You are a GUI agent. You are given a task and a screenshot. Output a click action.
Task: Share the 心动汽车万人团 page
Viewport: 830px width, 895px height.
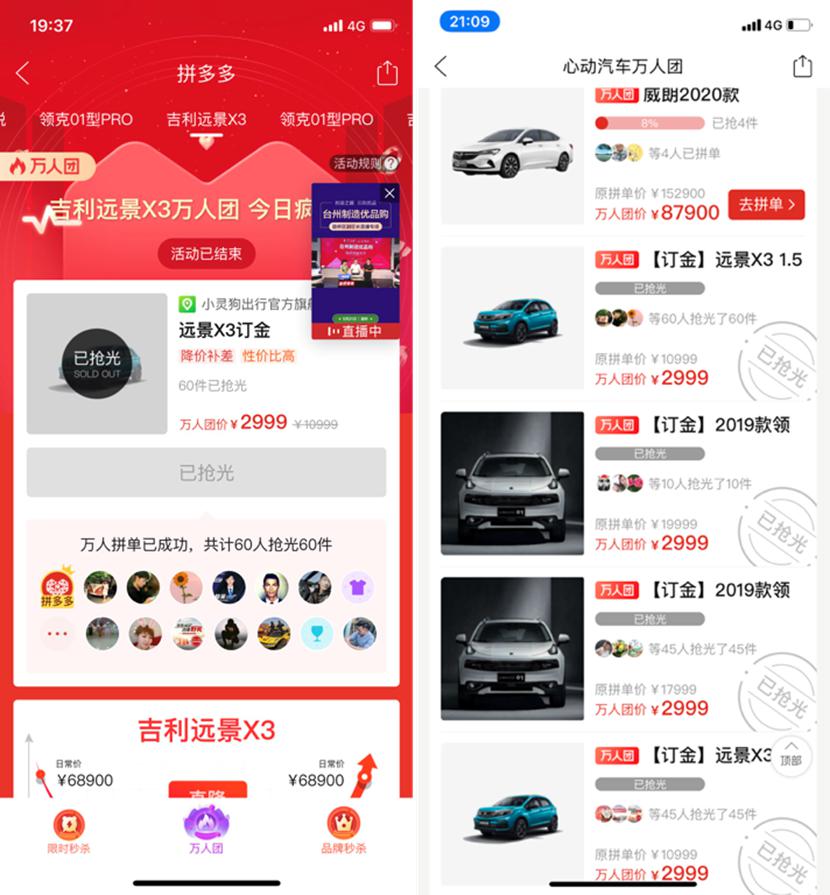[801, 67]
